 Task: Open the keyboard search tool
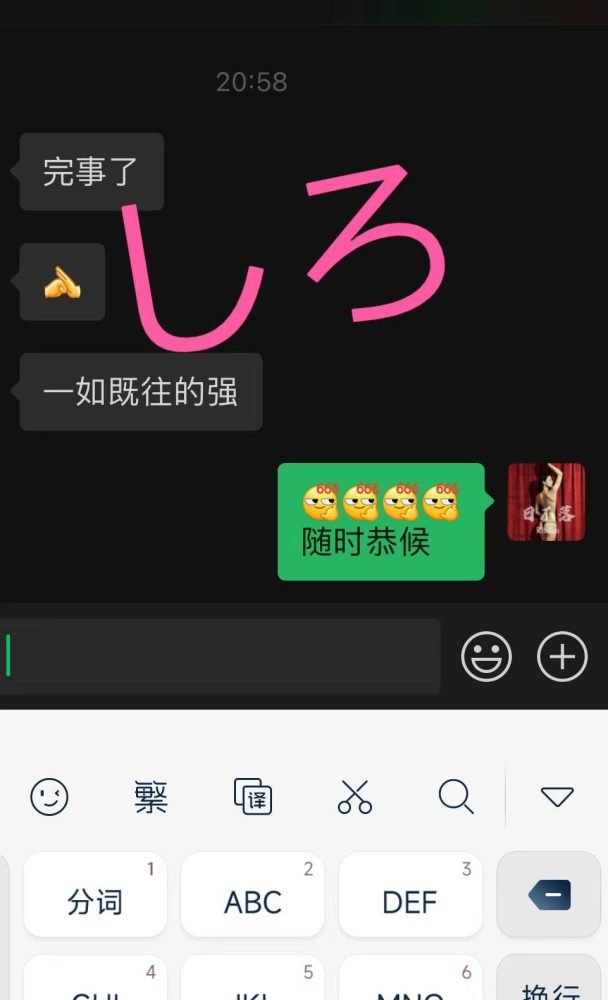pyautogui.click(x=456, y=797)
